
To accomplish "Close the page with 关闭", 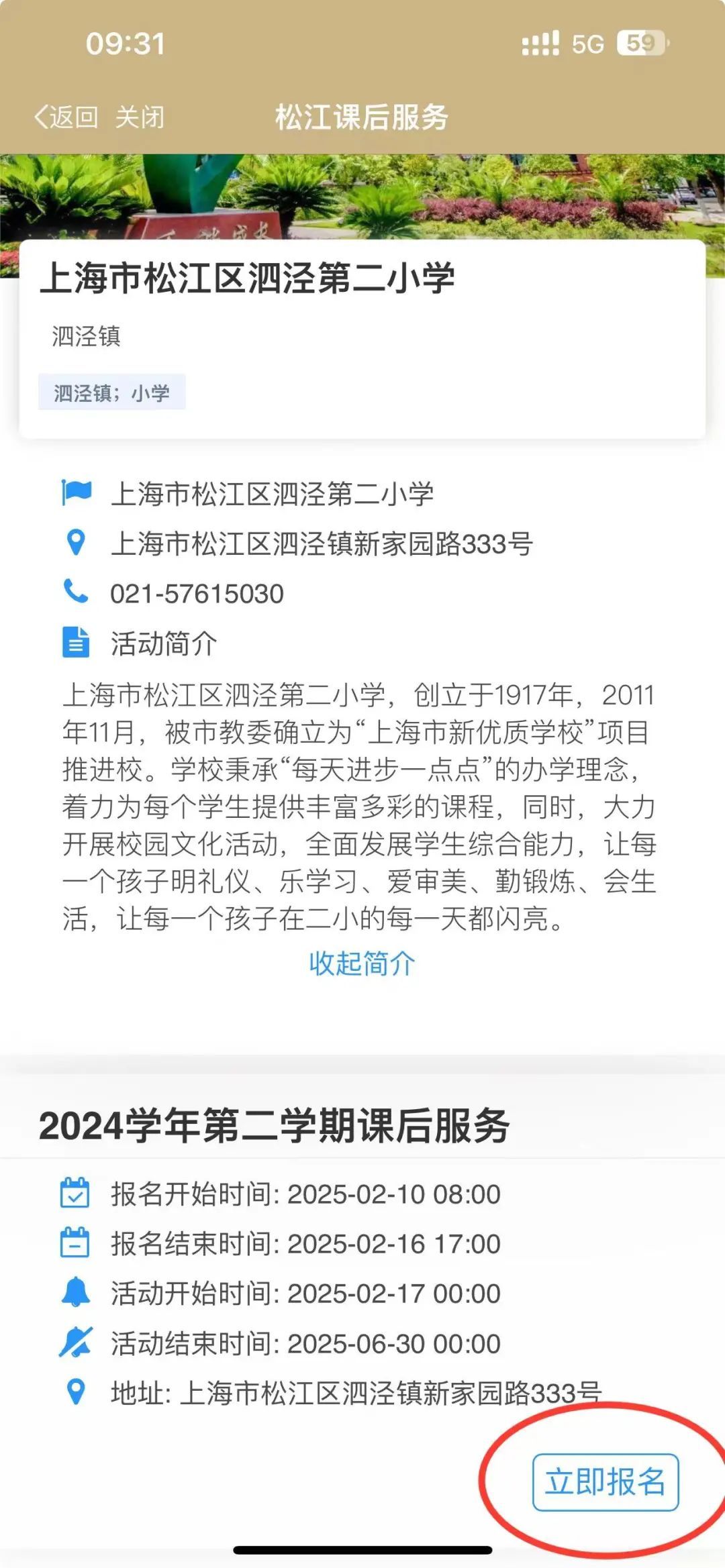I will tap(140, 117).
